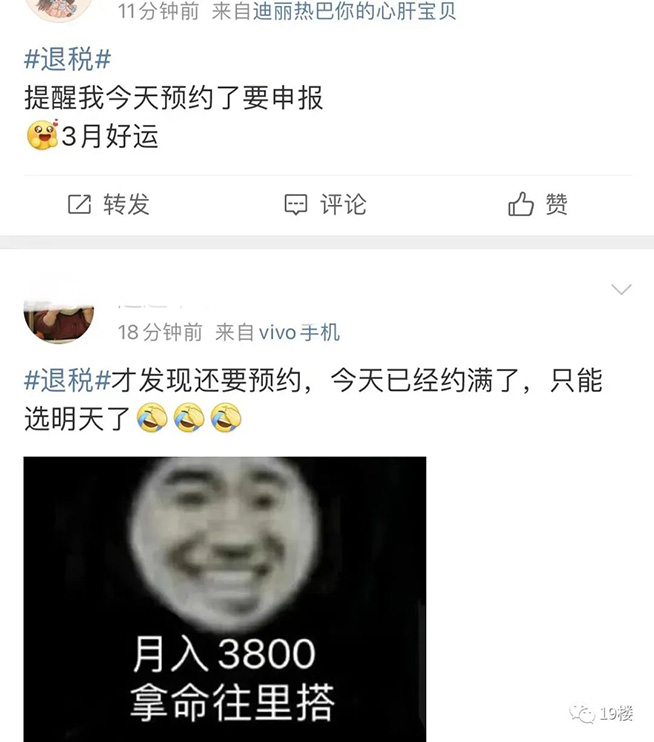Open the 月入3800 meme image
654x742 pixels.
[x=224, y=598]
